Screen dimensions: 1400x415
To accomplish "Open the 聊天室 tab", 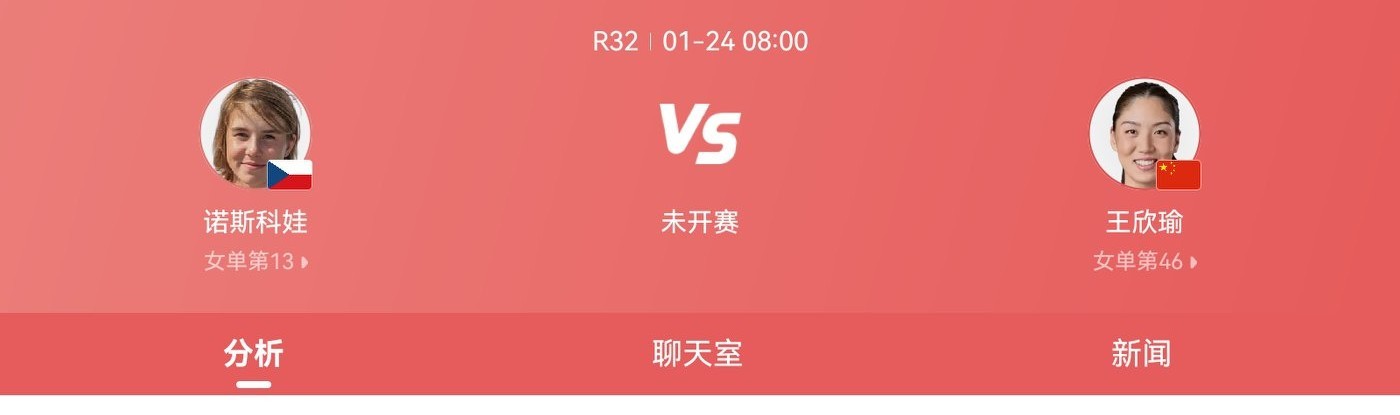I will click(x=697, y=353).
